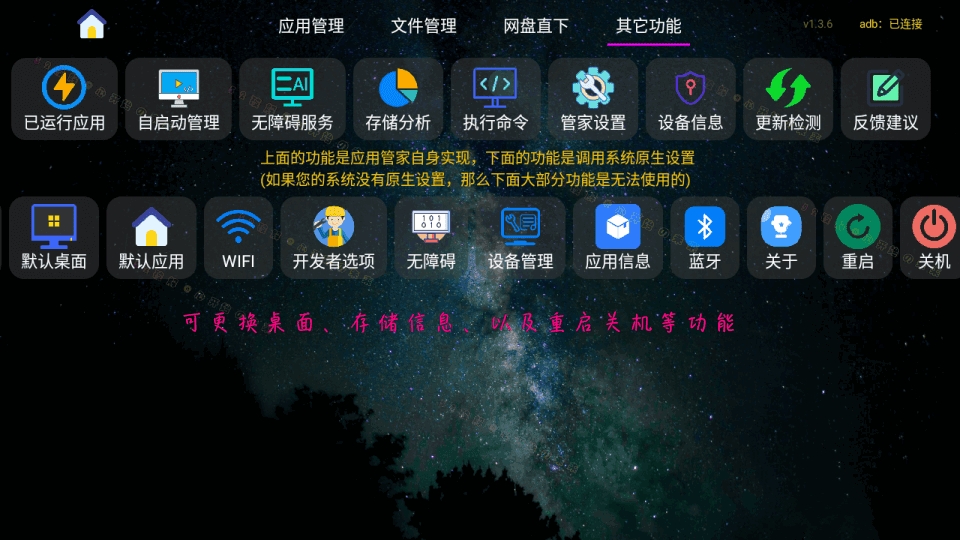
Task: Open 无障碍服务 tile
Action: (292, 99)
